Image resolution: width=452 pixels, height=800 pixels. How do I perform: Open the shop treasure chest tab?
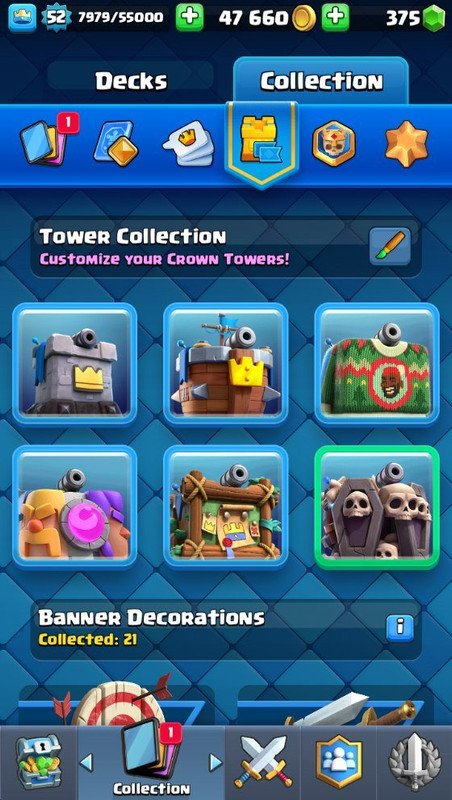pyautogui.click(x=38, y=763)
